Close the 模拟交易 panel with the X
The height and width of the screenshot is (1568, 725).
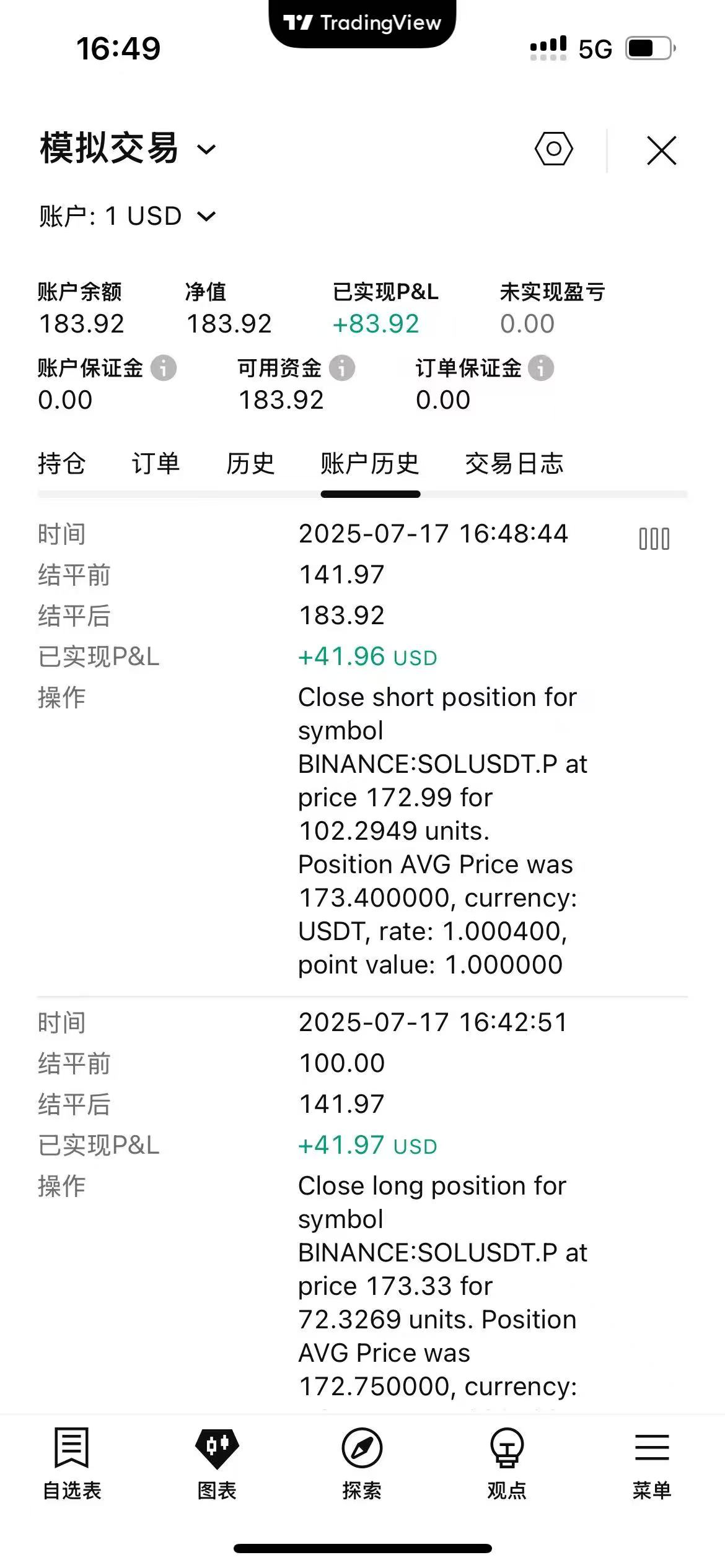pos(661,149)
